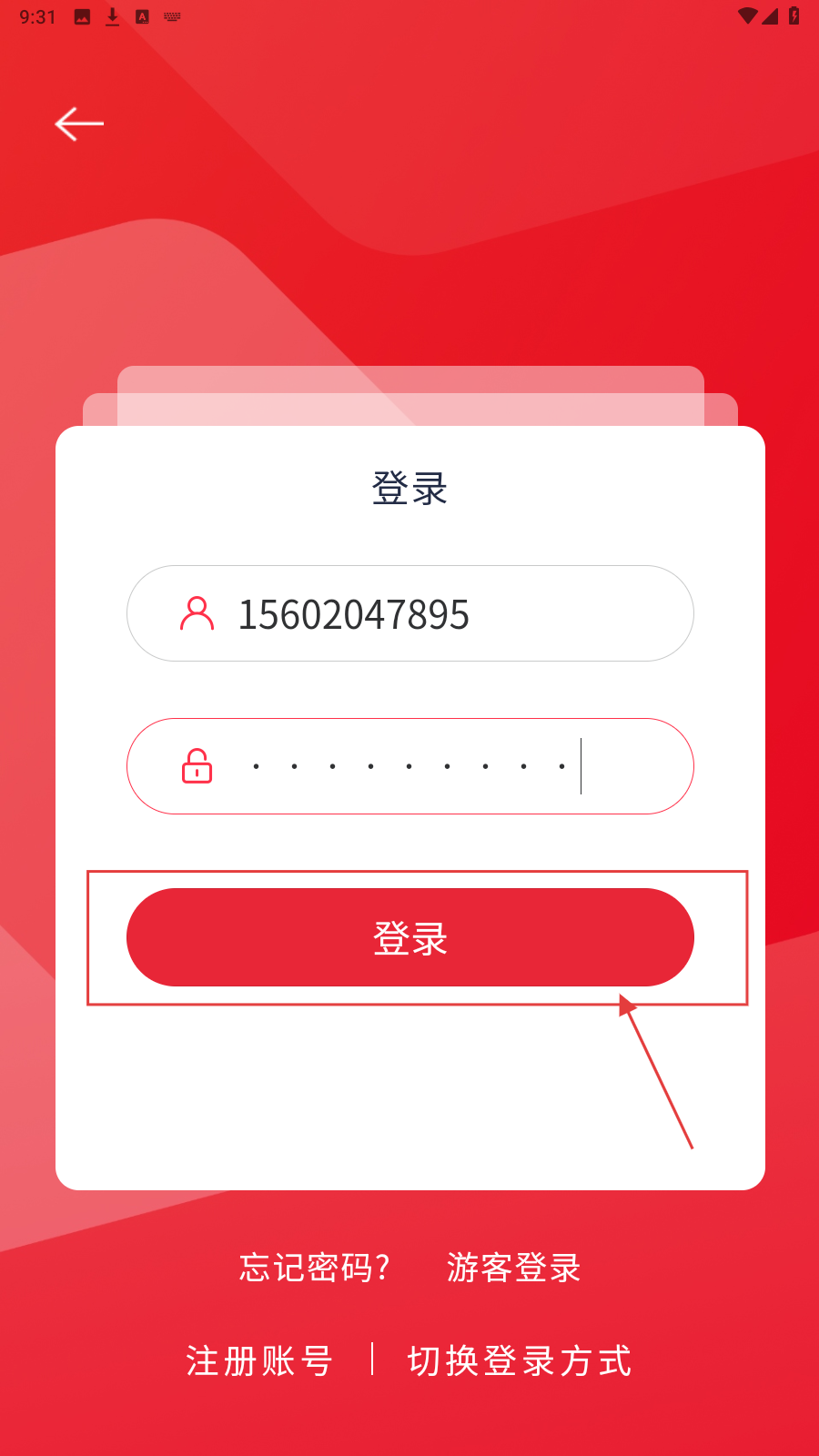Tap the phone number field 15602047895
The width and height of the screenshot is (819, 1456).
[409, 614]
